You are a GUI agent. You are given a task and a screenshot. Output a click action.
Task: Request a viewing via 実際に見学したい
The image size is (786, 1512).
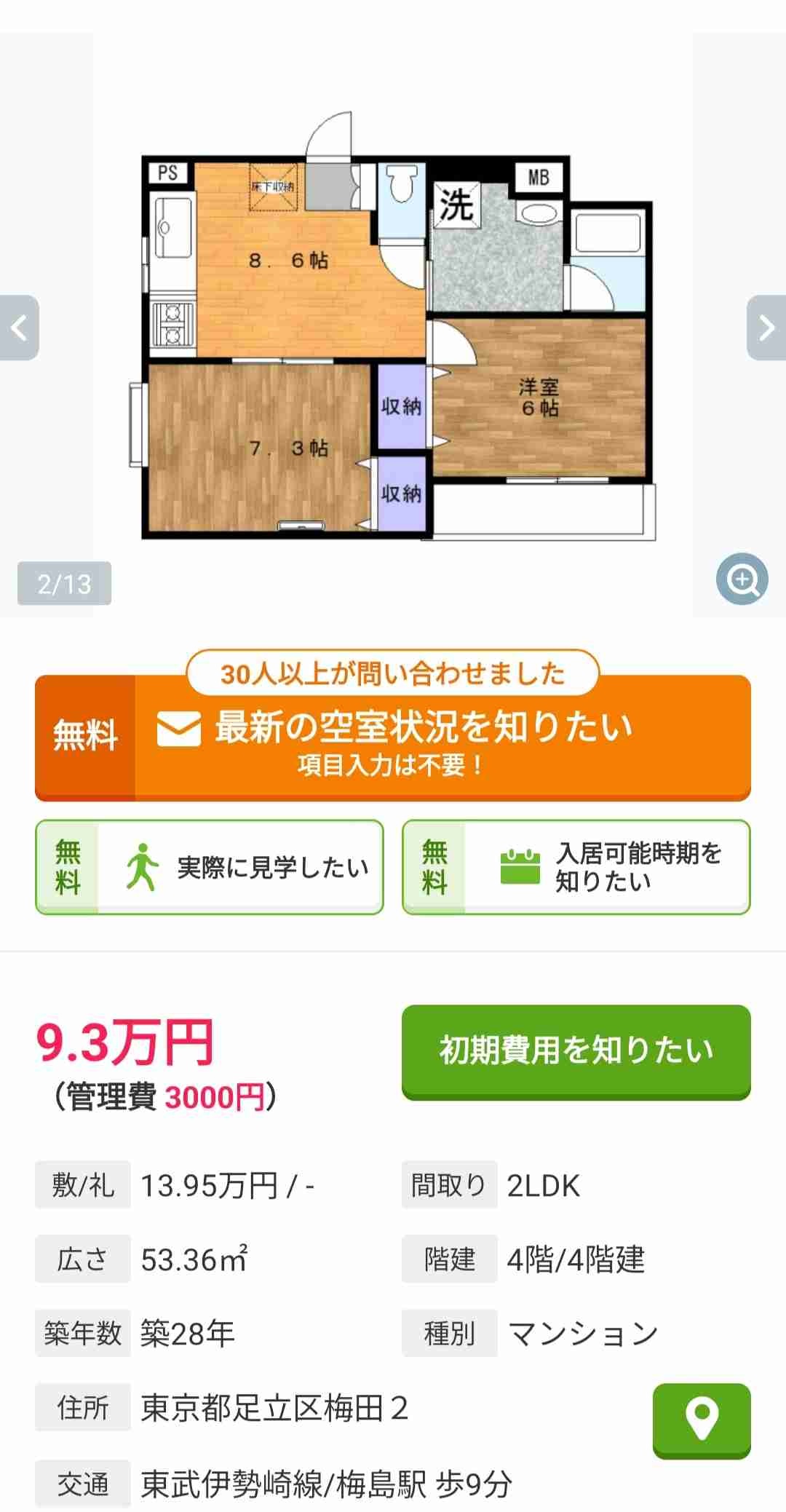pos(210,867)
